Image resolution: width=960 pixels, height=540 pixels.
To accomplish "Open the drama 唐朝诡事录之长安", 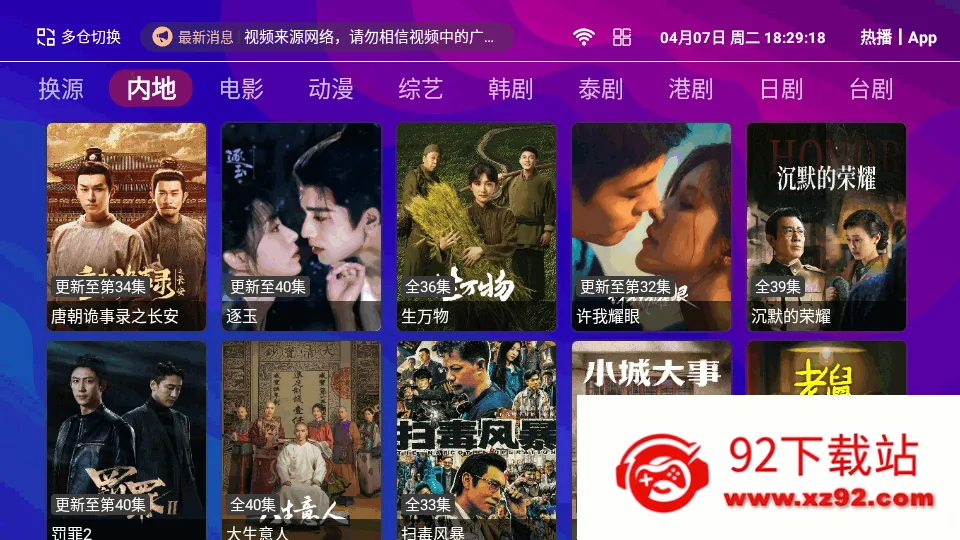I will click(127, 226).
